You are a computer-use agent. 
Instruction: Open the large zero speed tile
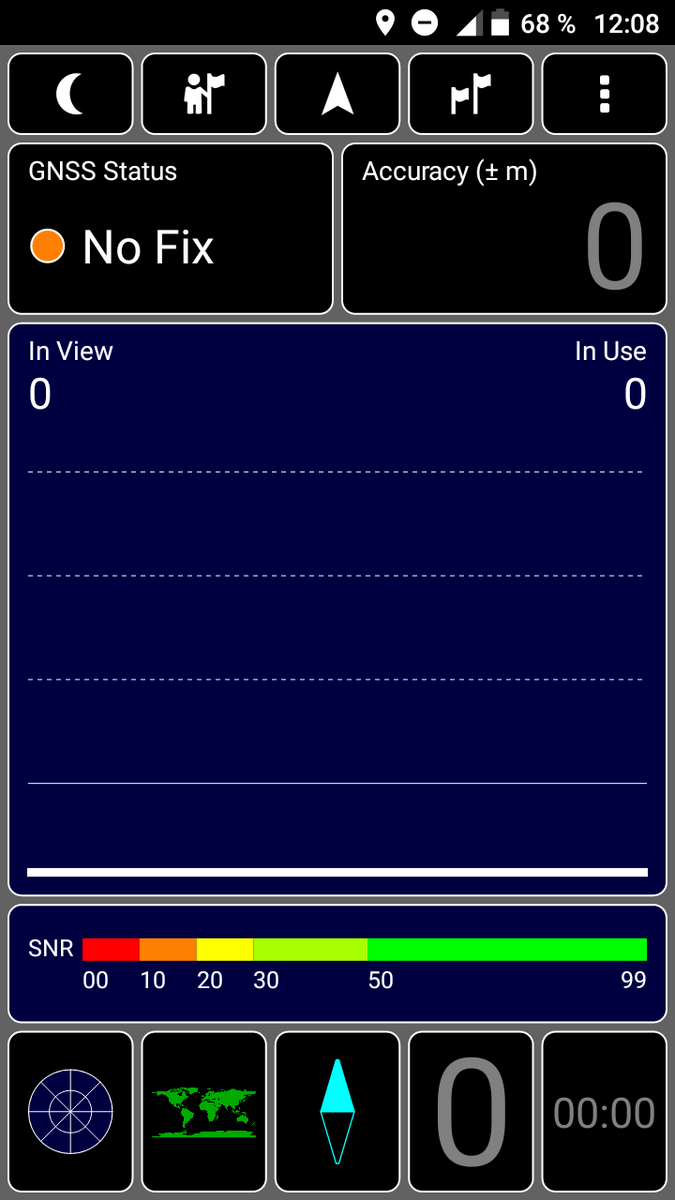tap(471, 1111)
